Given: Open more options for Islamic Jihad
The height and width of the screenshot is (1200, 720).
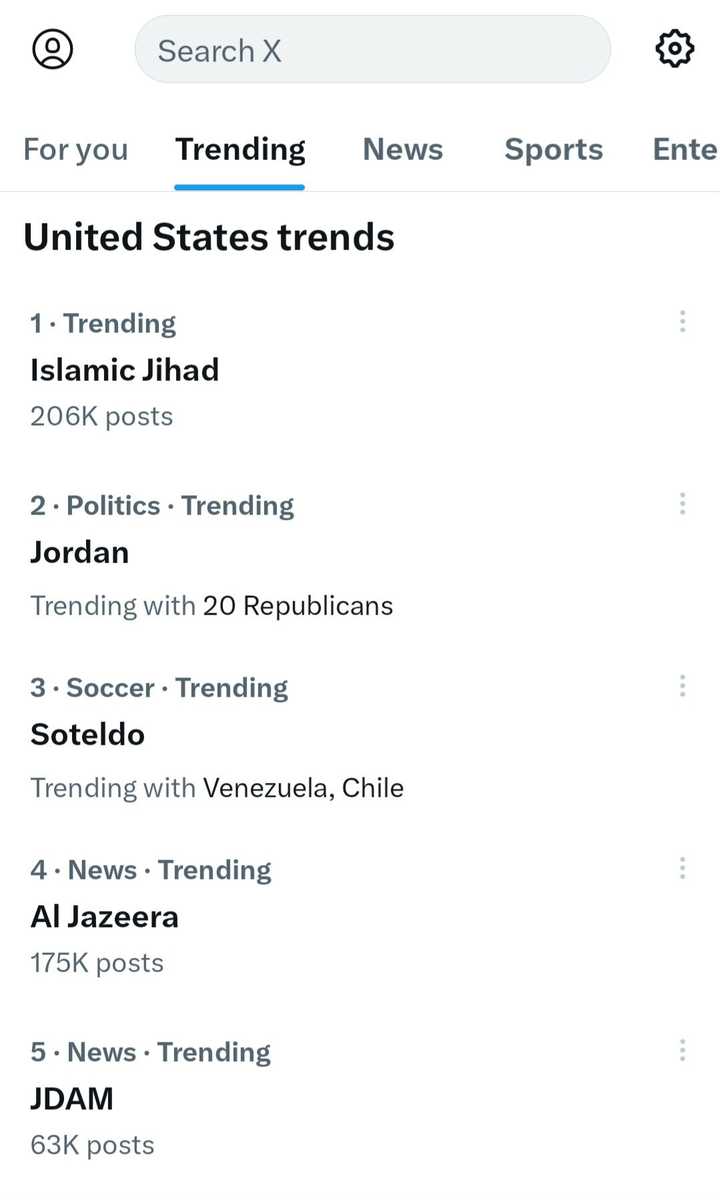Looking at the screenshot, I should (682, 321).
